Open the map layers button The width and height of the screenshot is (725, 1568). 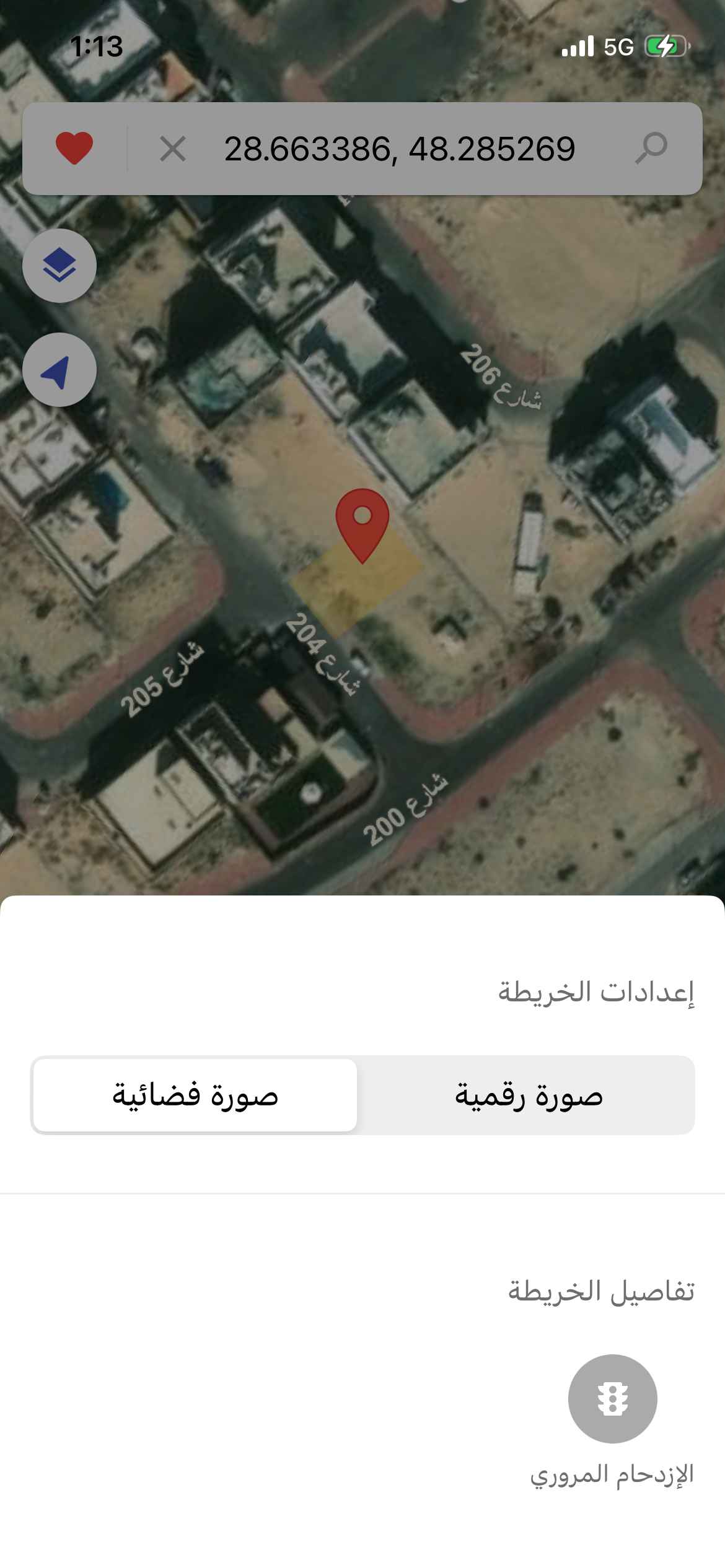pos(59,266)
